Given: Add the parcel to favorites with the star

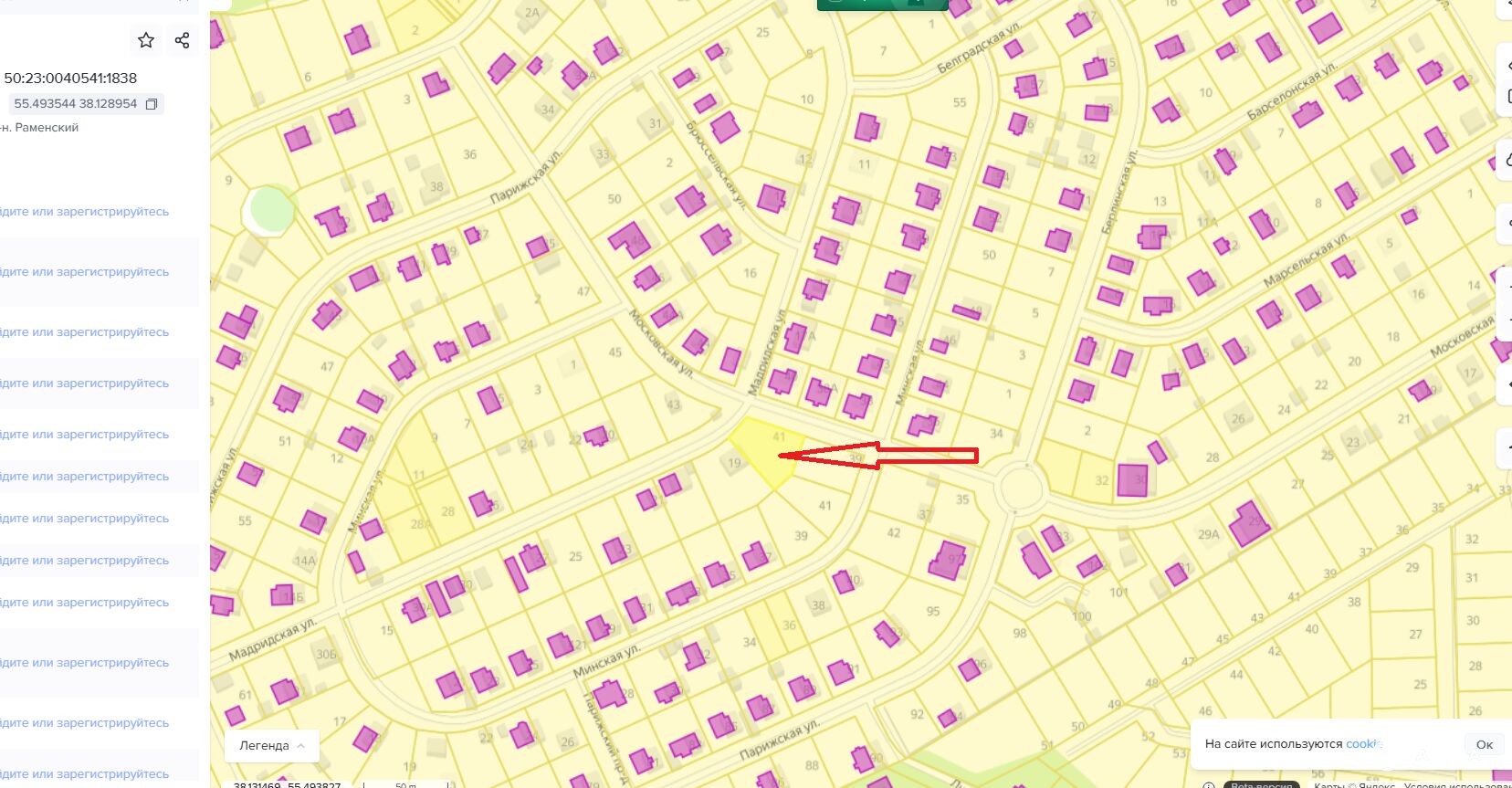Looking at the screenshot, I should pos(146,40).
